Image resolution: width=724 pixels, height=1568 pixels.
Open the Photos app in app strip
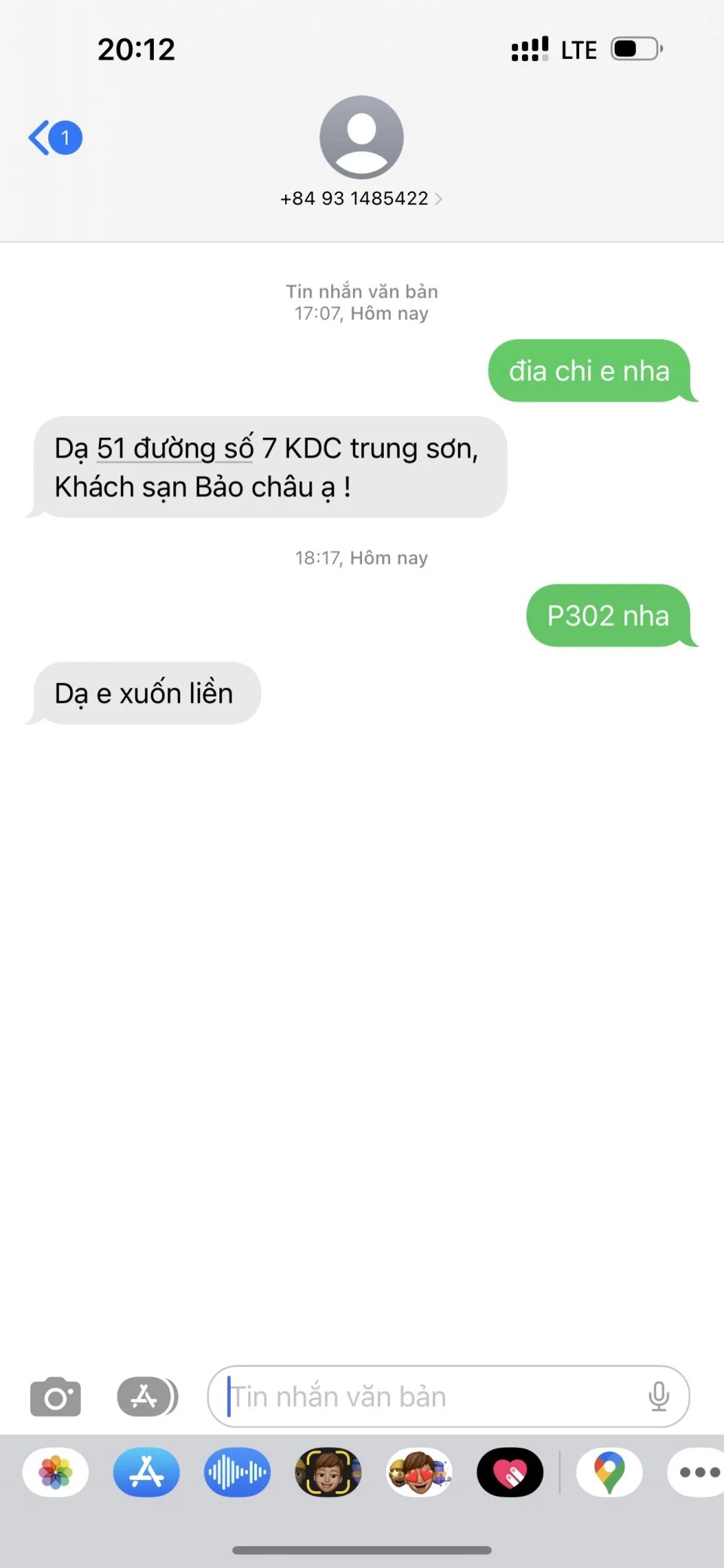point(56,1472)
